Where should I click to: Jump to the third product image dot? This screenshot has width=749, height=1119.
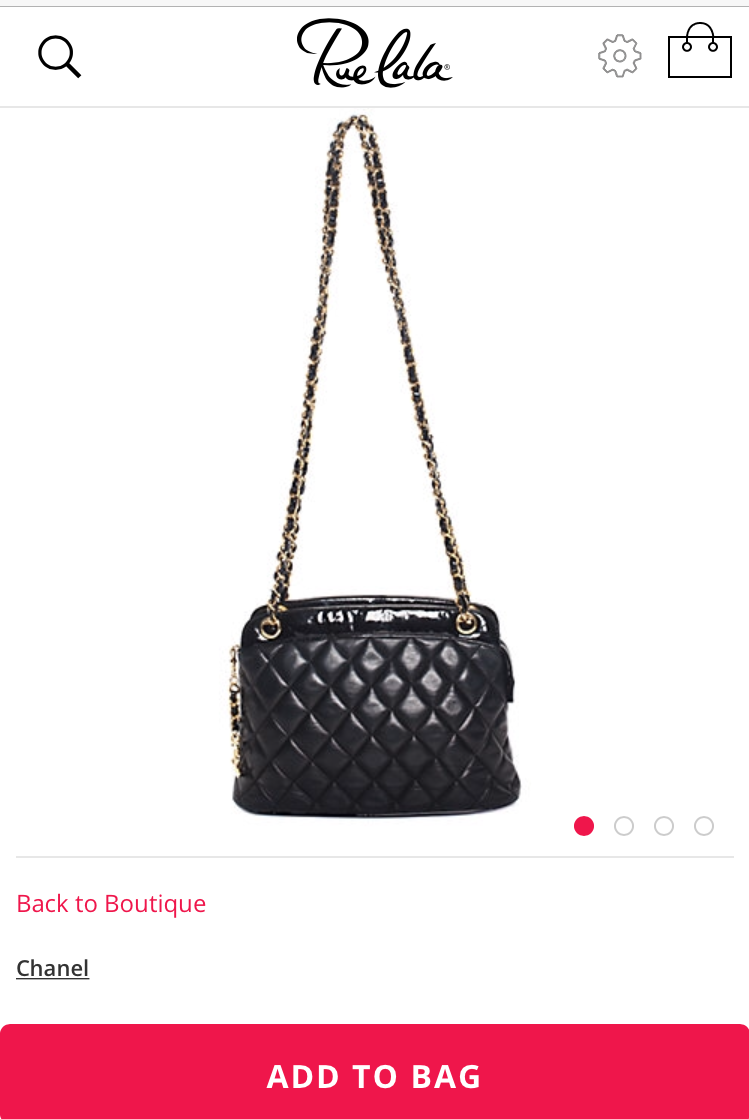[x=664, y=826]
